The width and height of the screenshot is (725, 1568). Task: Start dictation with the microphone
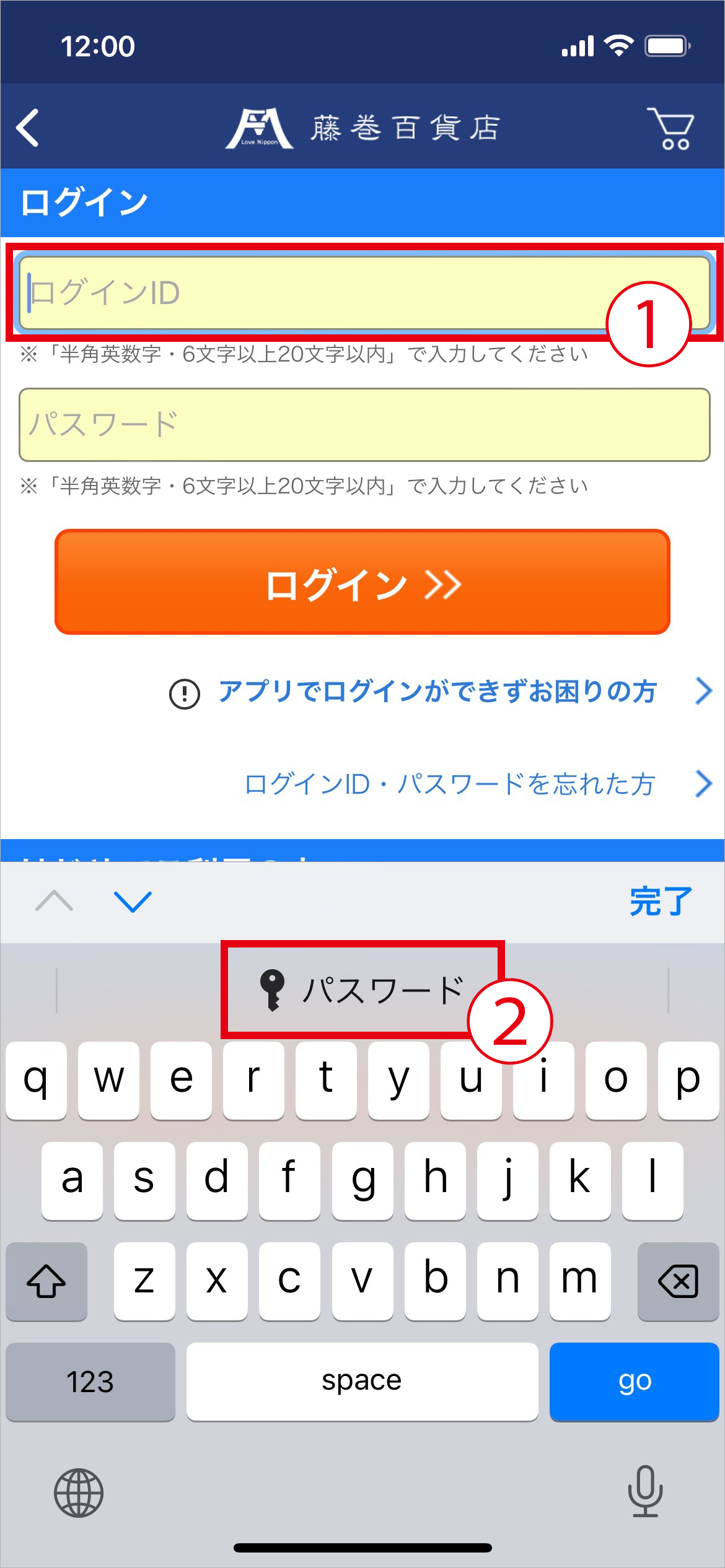pyautogui.click(x=645, y=1491)
